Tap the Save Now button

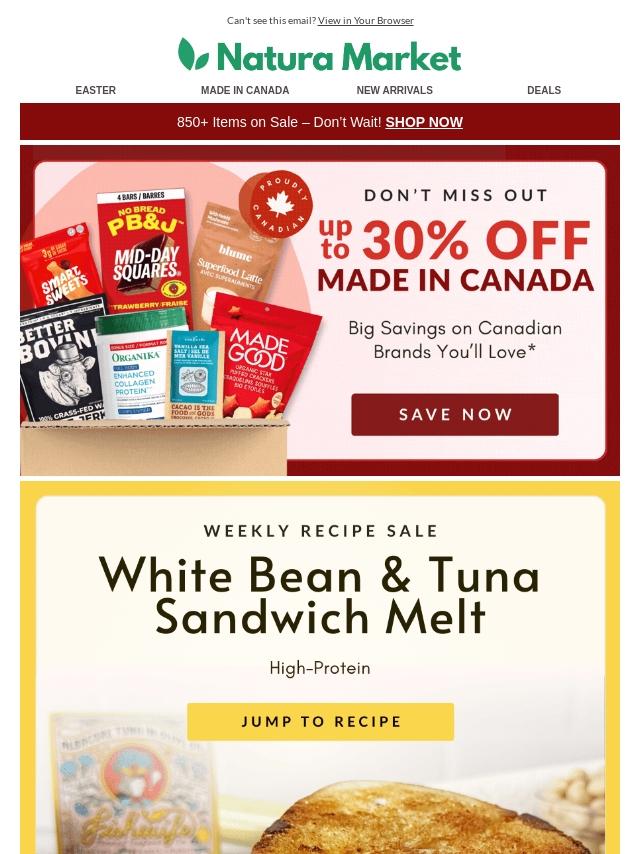point(455,414)
